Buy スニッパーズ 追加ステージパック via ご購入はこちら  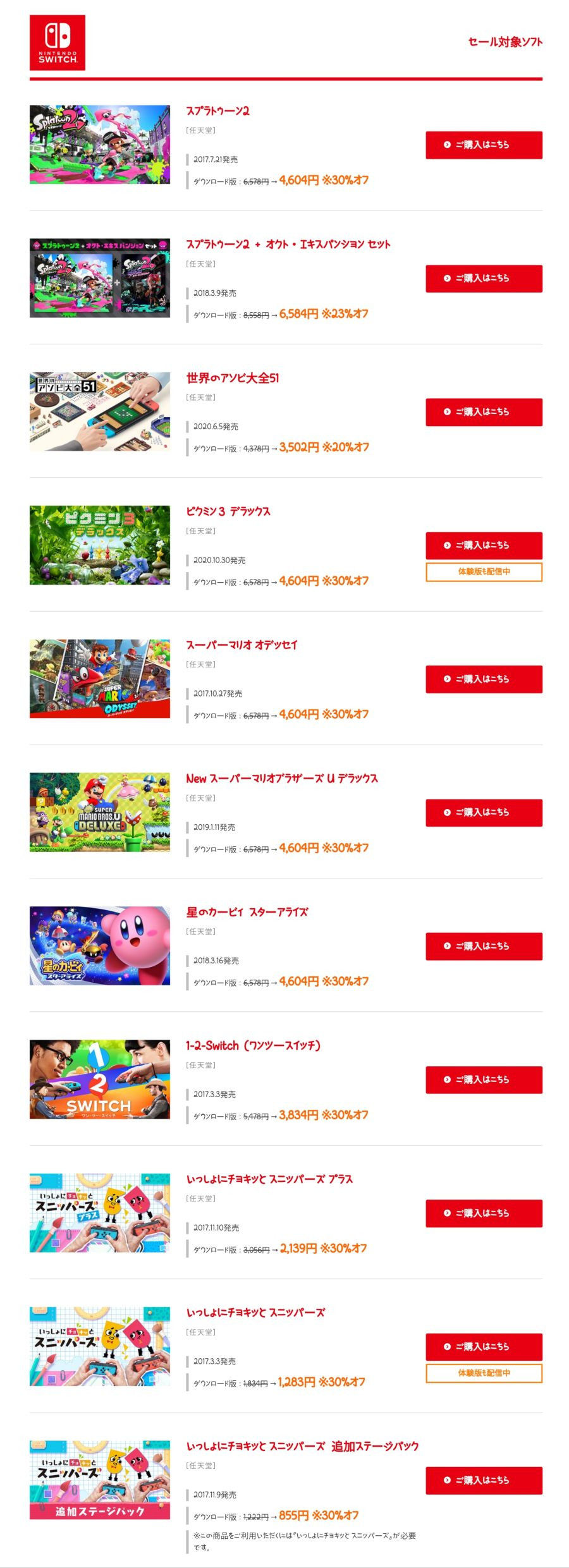(484, 1480)
